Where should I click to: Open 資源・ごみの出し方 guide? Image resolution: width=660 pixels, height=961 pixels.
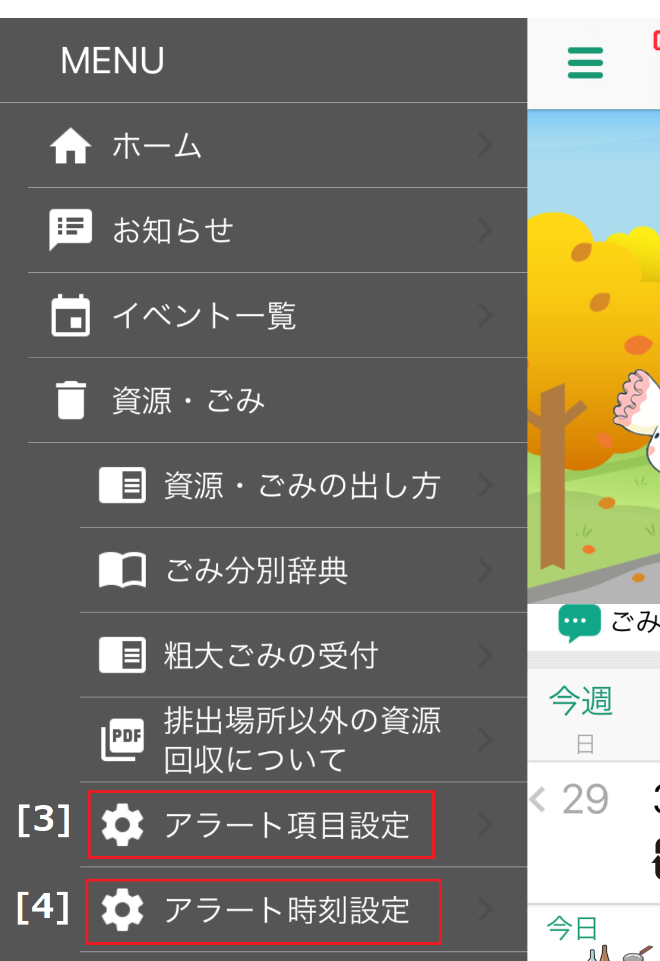pos(301,486)
